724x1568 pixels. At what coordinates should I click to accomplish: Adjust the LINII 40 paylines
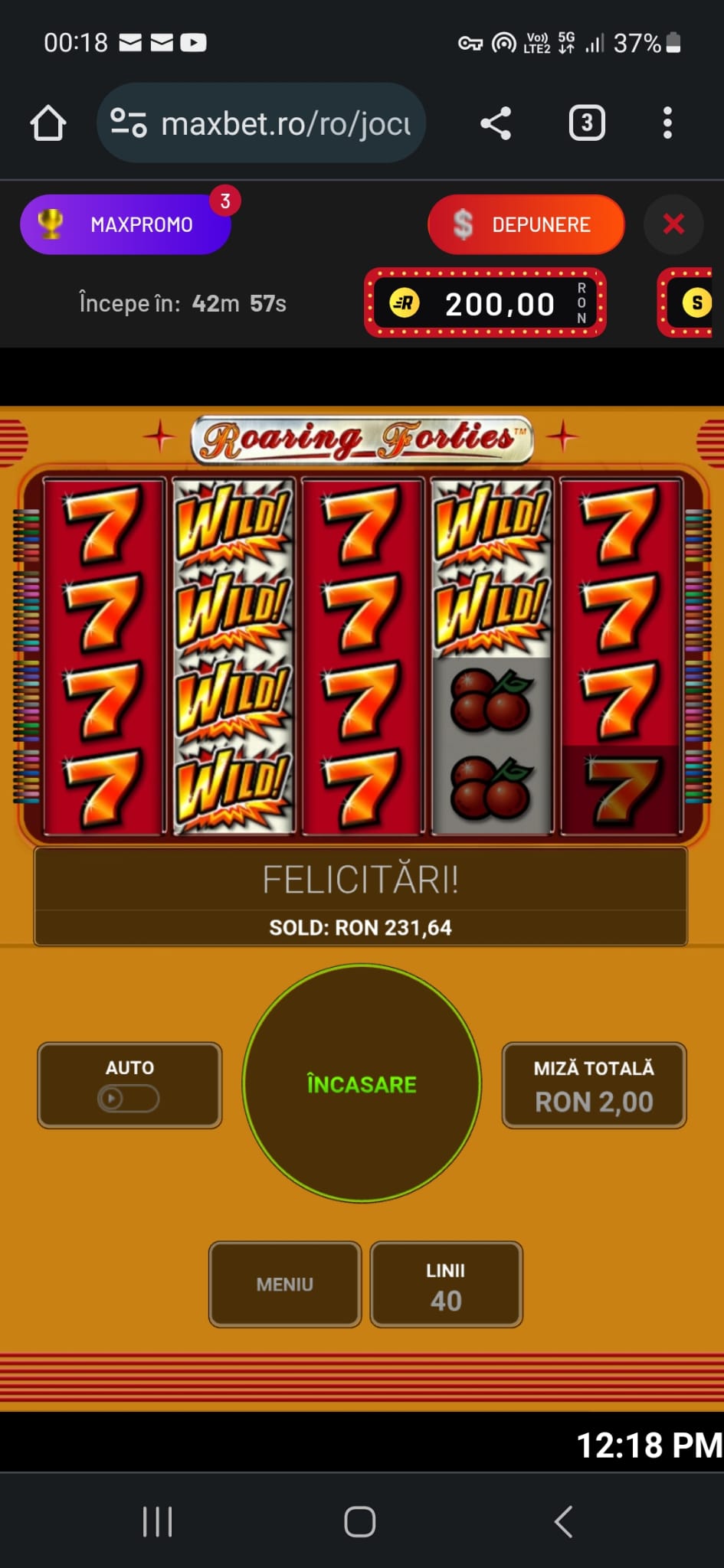[446, 1284]
